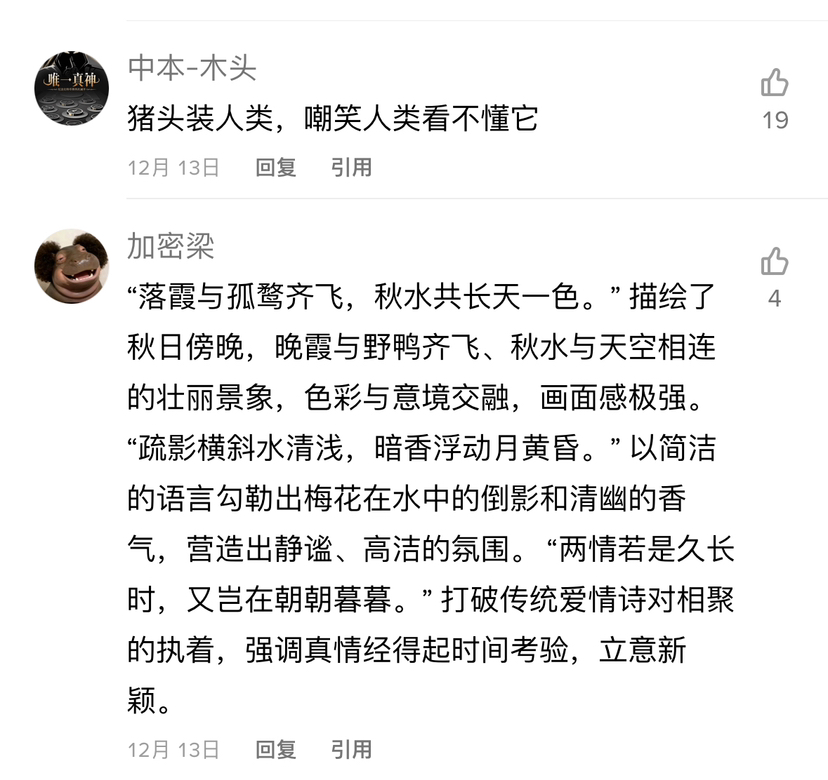Open 加密梁's profile avatar

[72, 266]
